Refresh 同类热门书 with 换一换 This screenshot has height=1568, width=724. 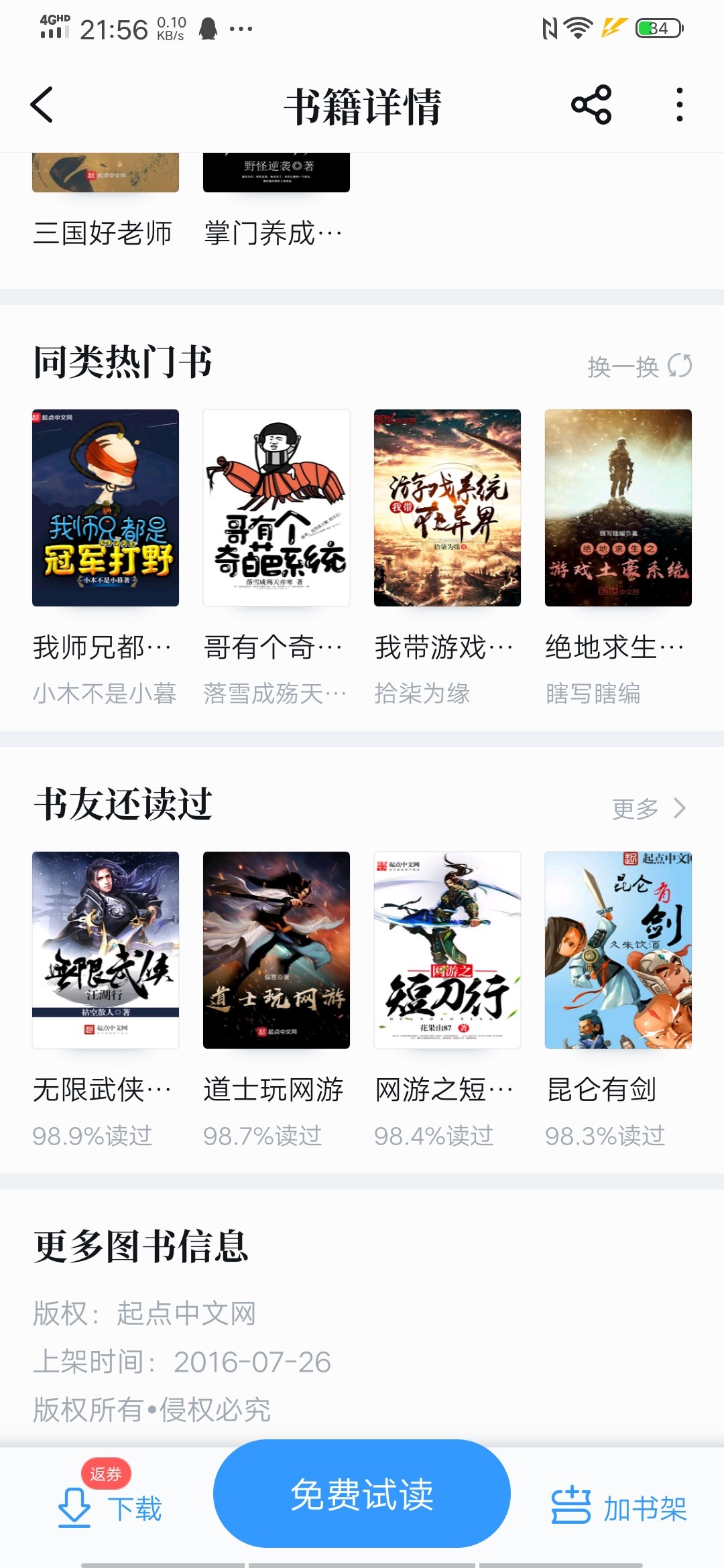(x=639, y=367)
